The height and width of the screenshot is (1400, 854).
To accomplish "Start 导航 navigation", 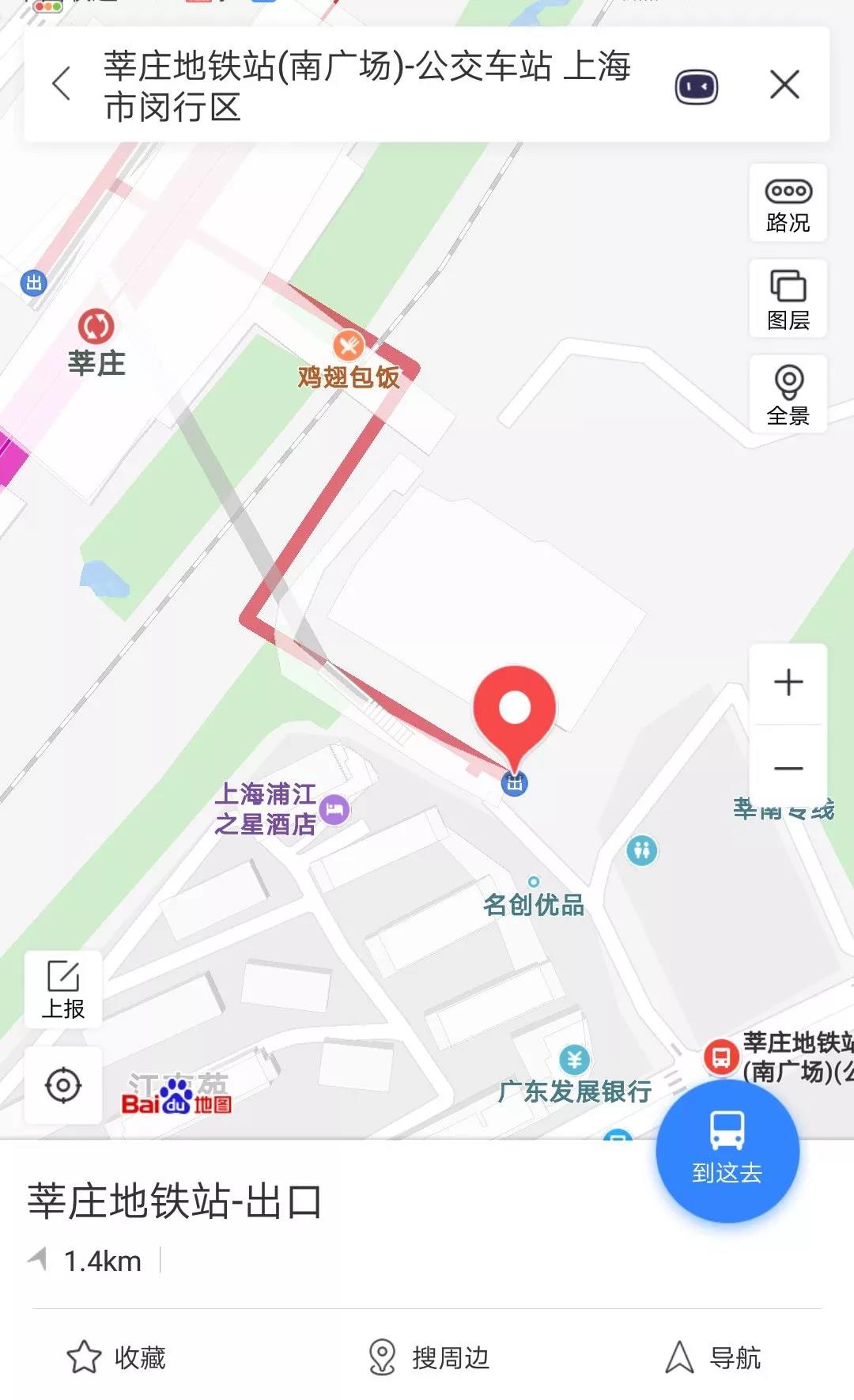I will pos(712,1357).
